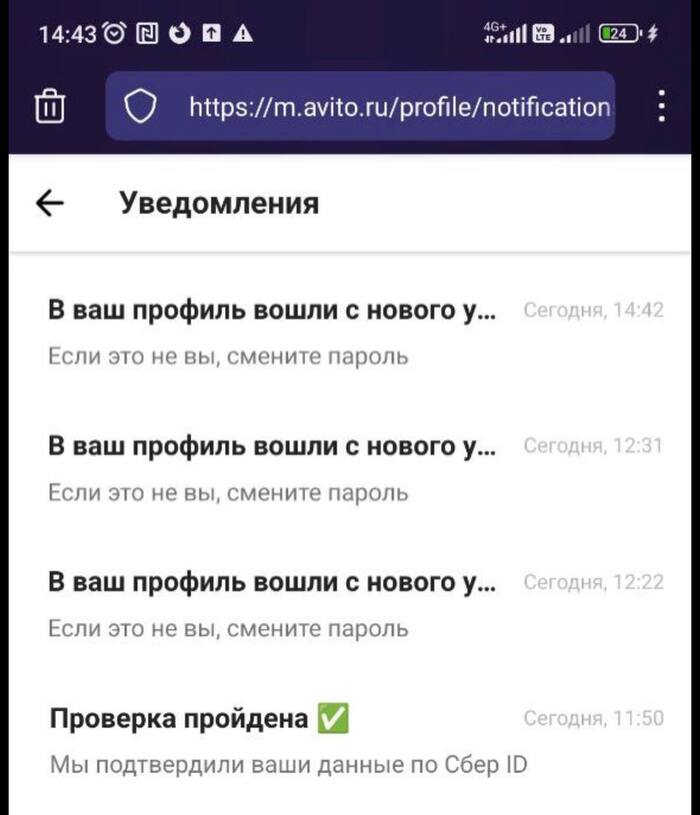Tap the shield icon in the address bar
Viewport: 700px width, 815px height.
[140, 106]
